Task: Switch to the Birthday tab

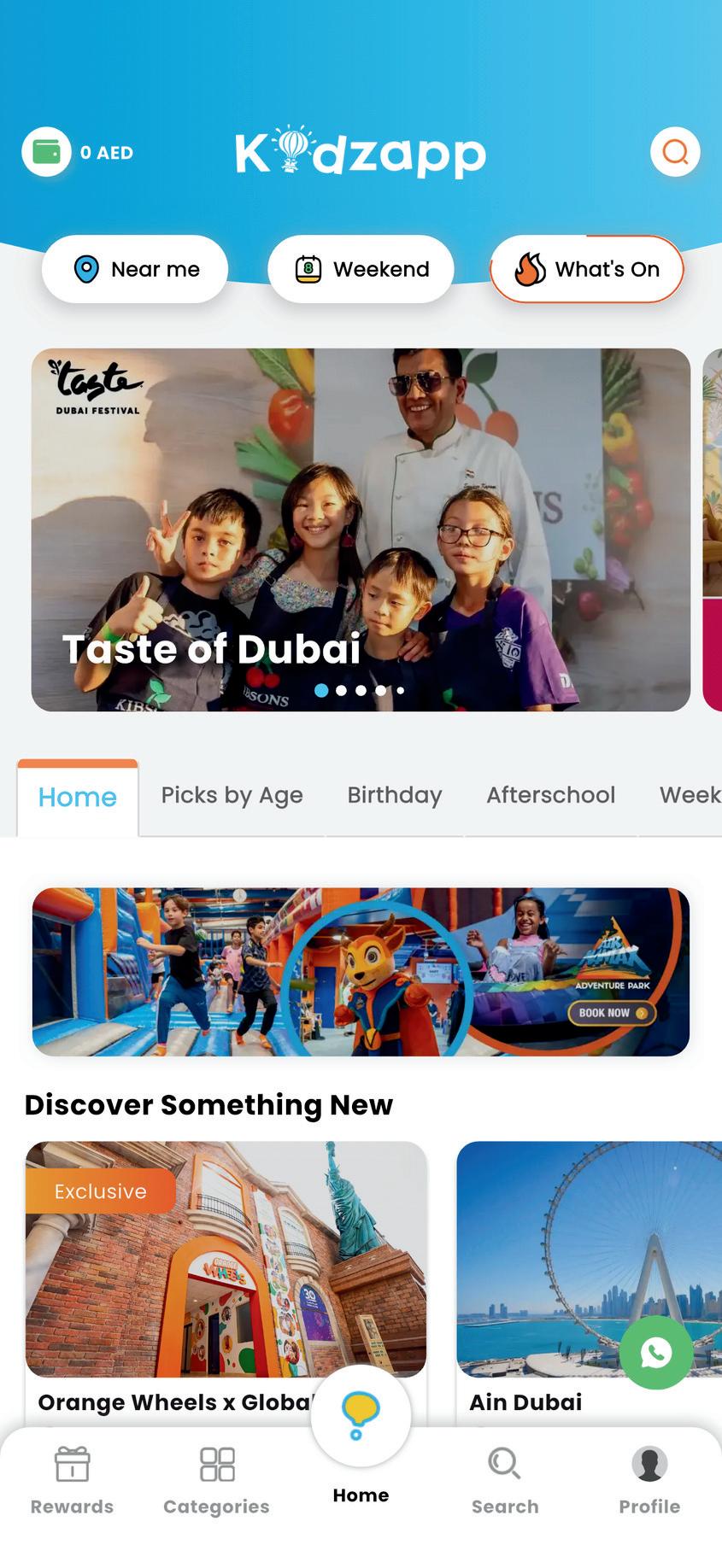Action: coord(395,795)
